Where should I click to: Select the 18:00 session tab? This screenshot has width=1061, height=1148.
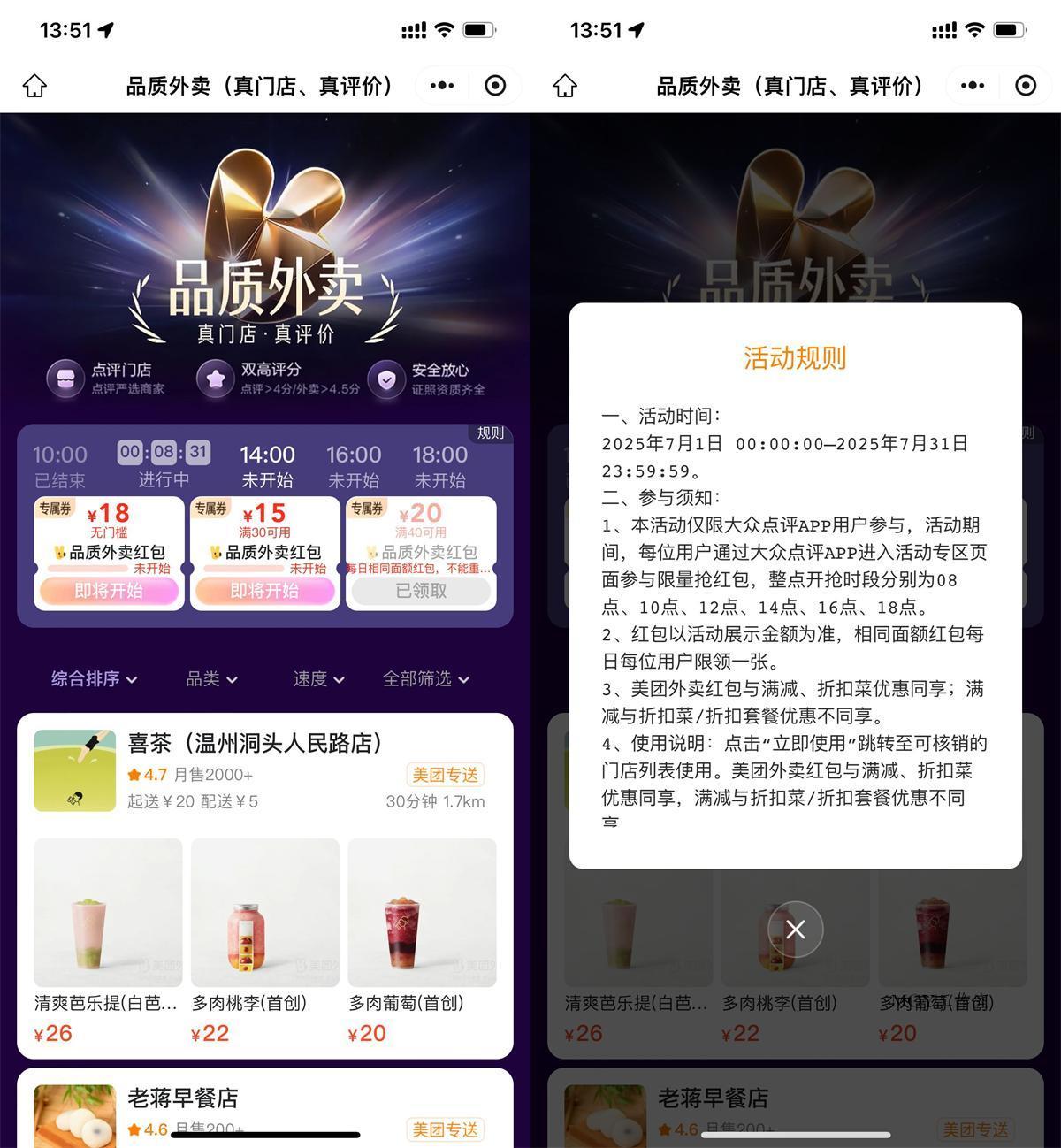(x=439, y=464)
